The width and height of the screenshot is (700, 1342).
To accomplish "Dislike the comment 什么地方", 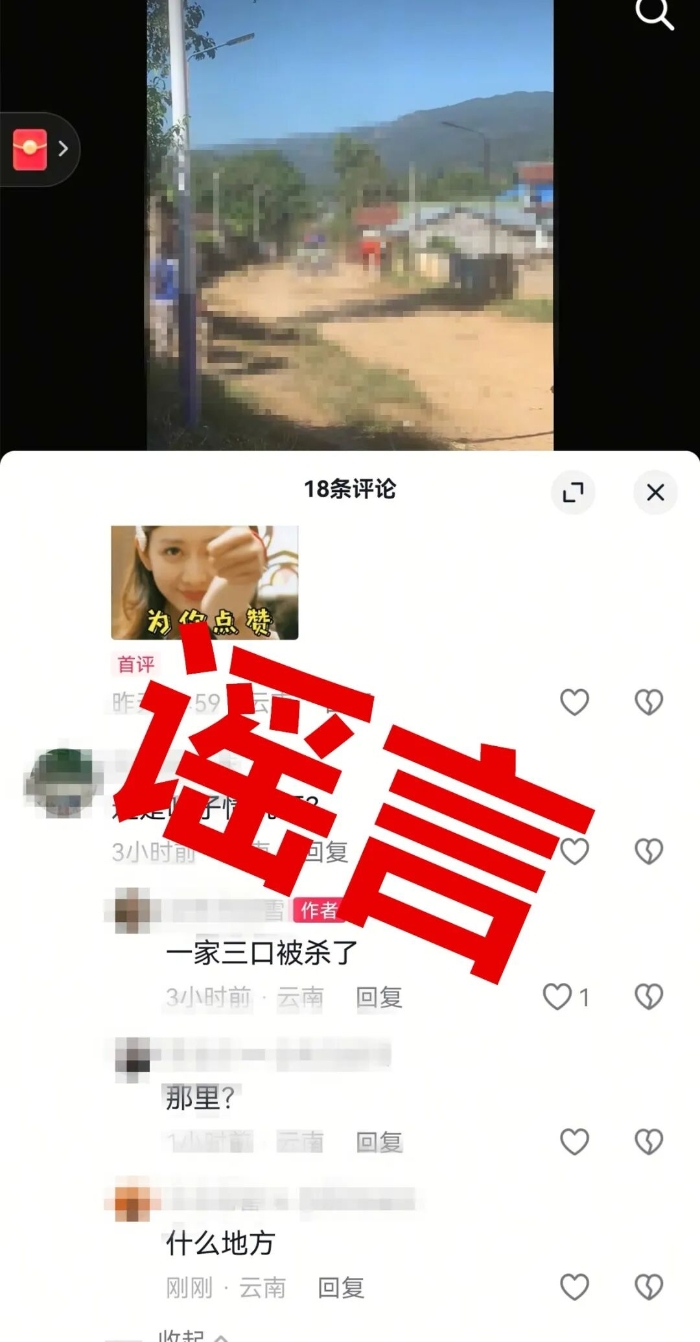I will click(x=649, y=1287).
